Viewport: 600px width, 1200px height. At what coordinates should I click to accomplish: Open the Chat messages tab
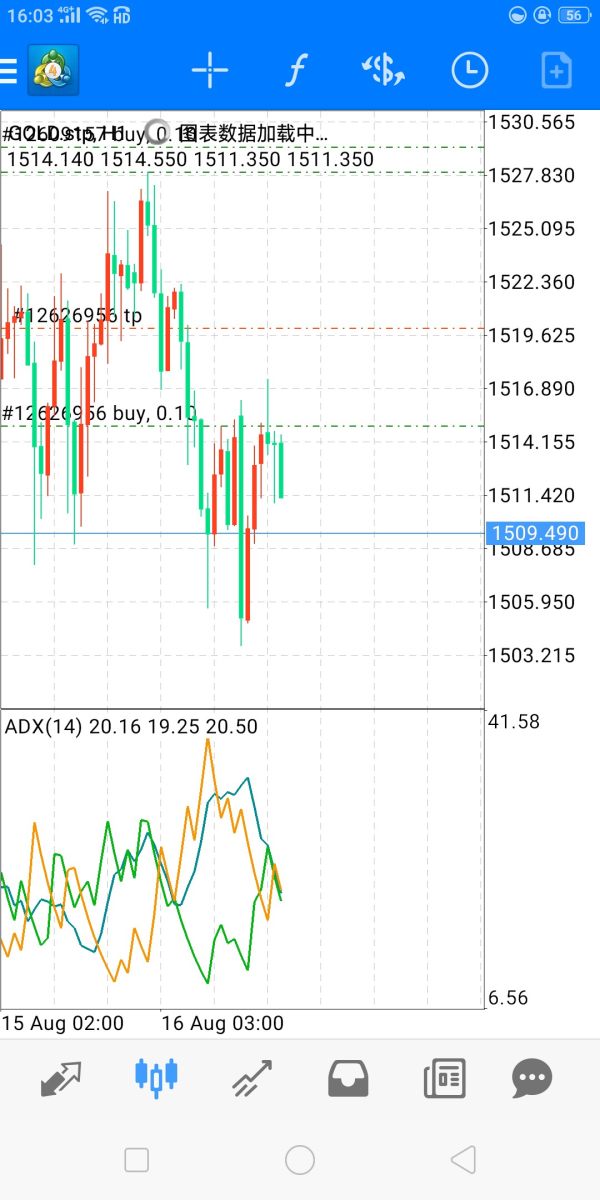532,1079
